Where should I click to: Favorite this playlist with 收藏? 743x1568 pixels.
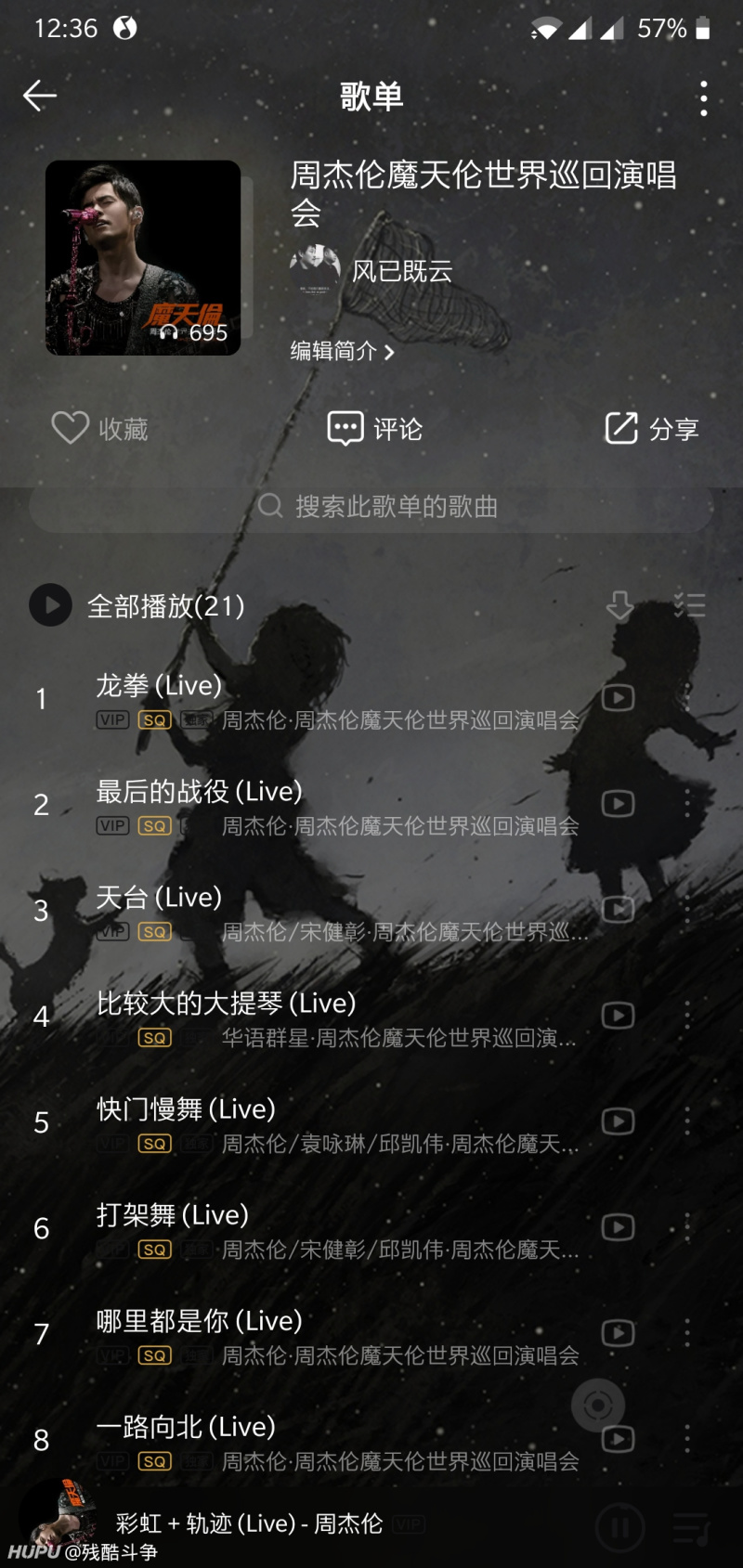click(x=99, y=429)
